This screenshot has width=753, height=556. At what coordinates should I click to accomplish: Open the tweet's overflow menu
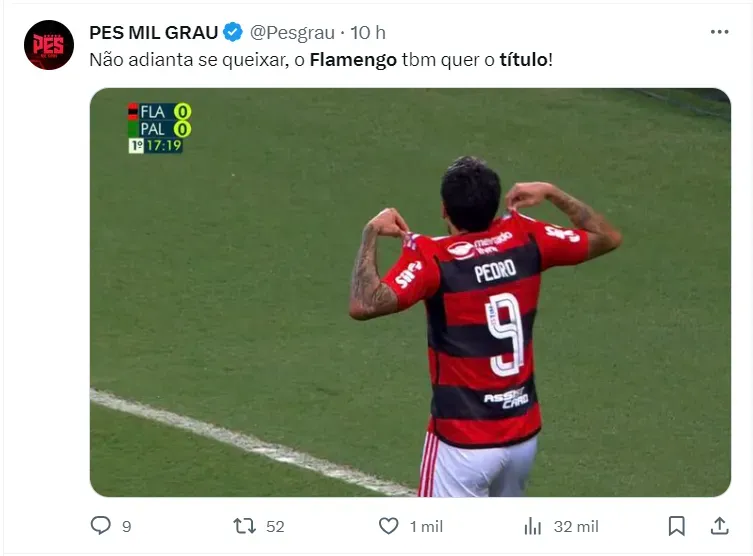719,32
